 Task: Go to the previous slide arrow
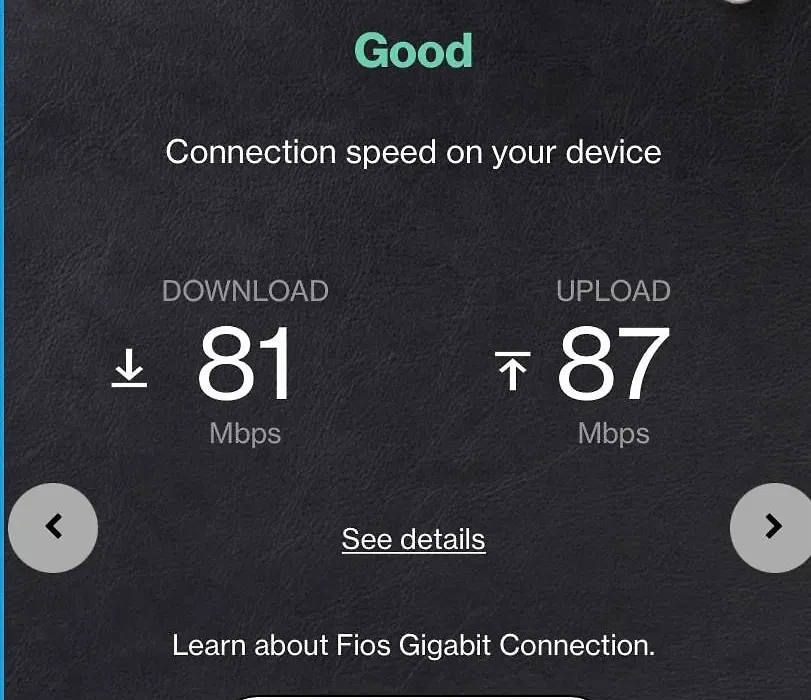pos(53,527)
